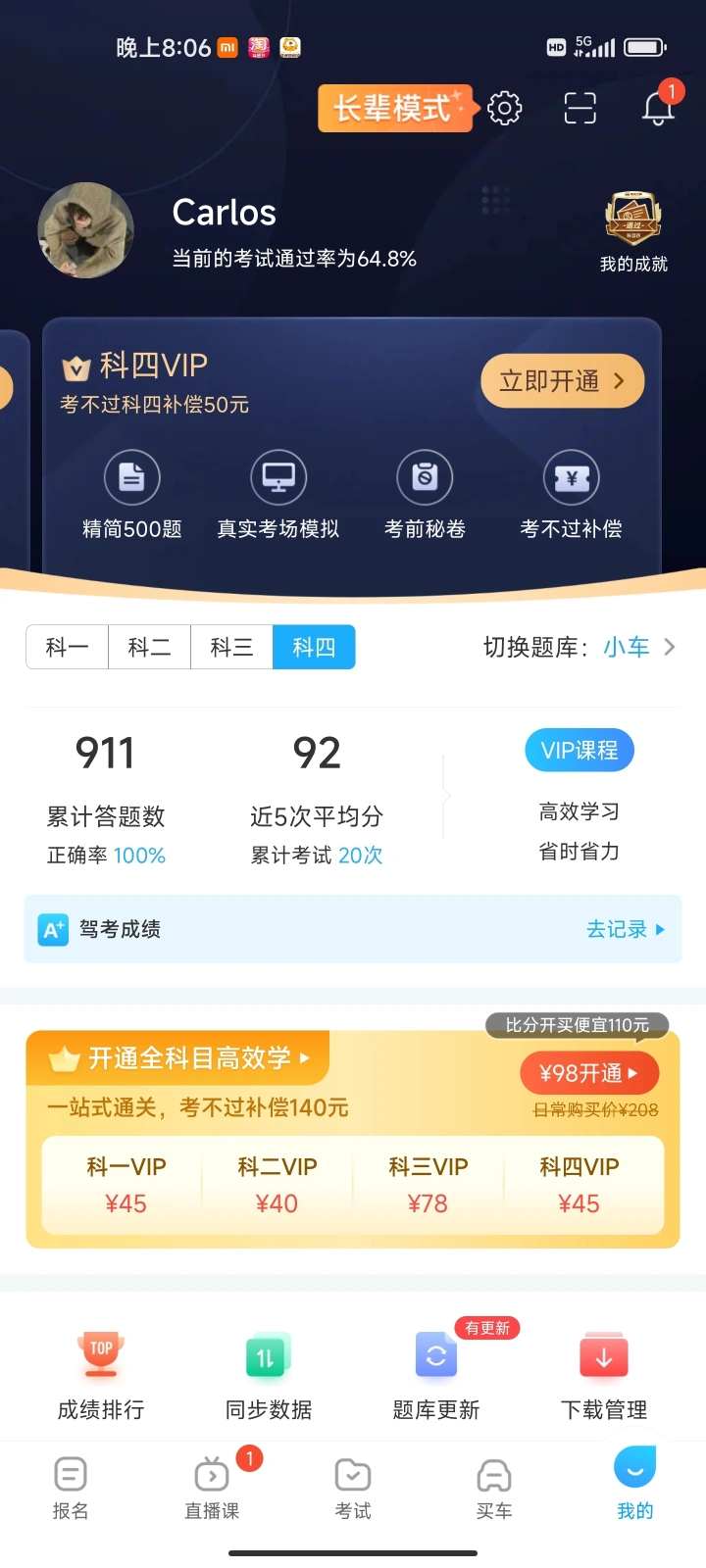The image size is (706, 1568).
Task: Switch to the 科三 tab
Action: coord(231,647)
